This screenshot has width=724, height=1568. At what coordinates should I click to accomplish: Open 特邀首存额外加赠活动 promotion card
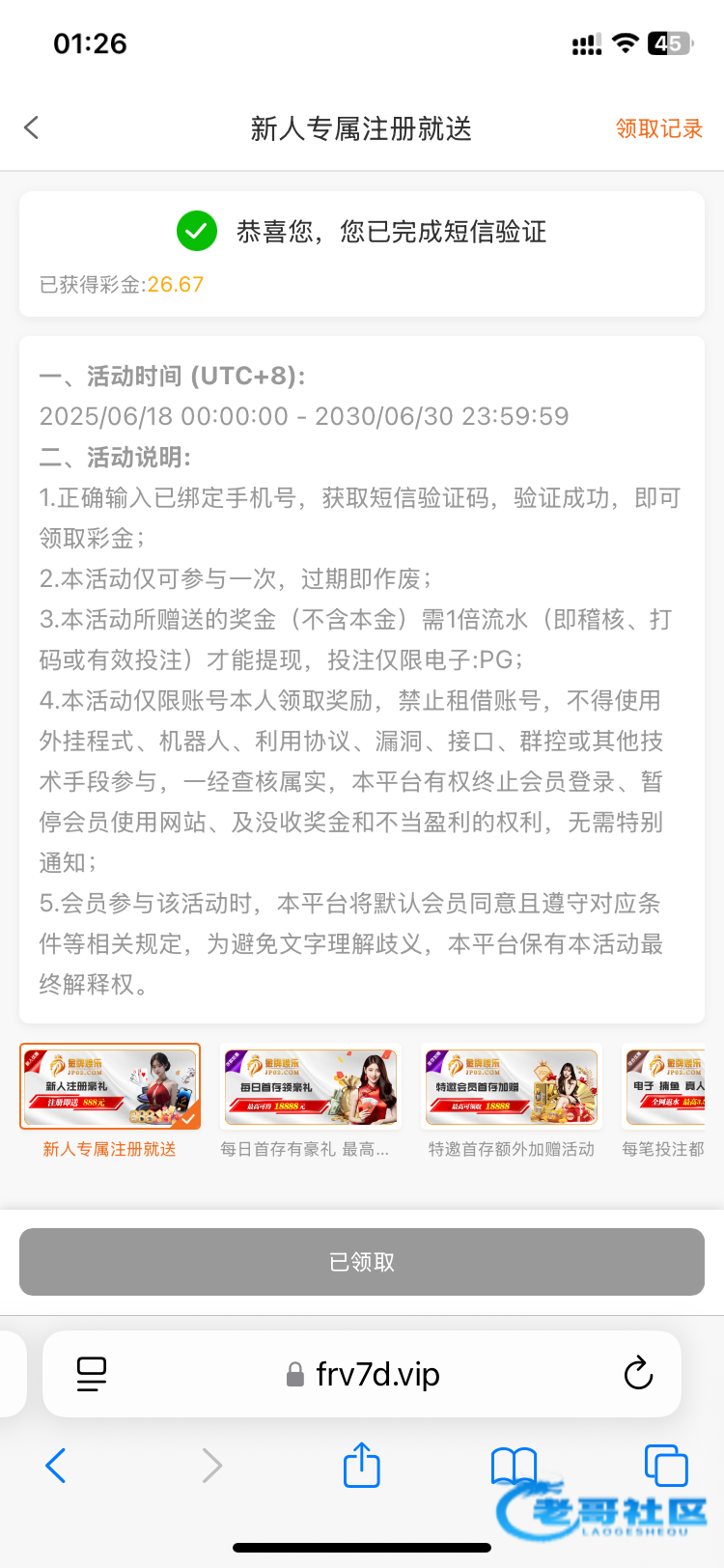[x=512, y=1087]
